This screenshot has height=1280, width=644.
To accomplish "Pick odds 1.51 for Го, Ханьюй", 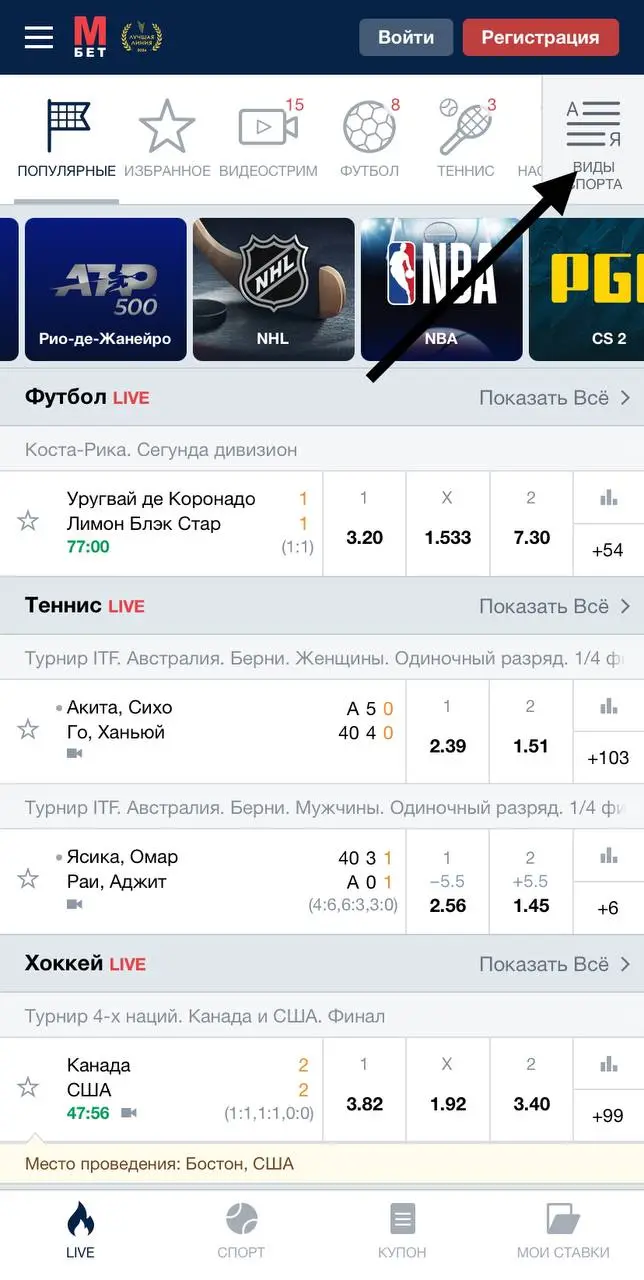I will 530,732.
